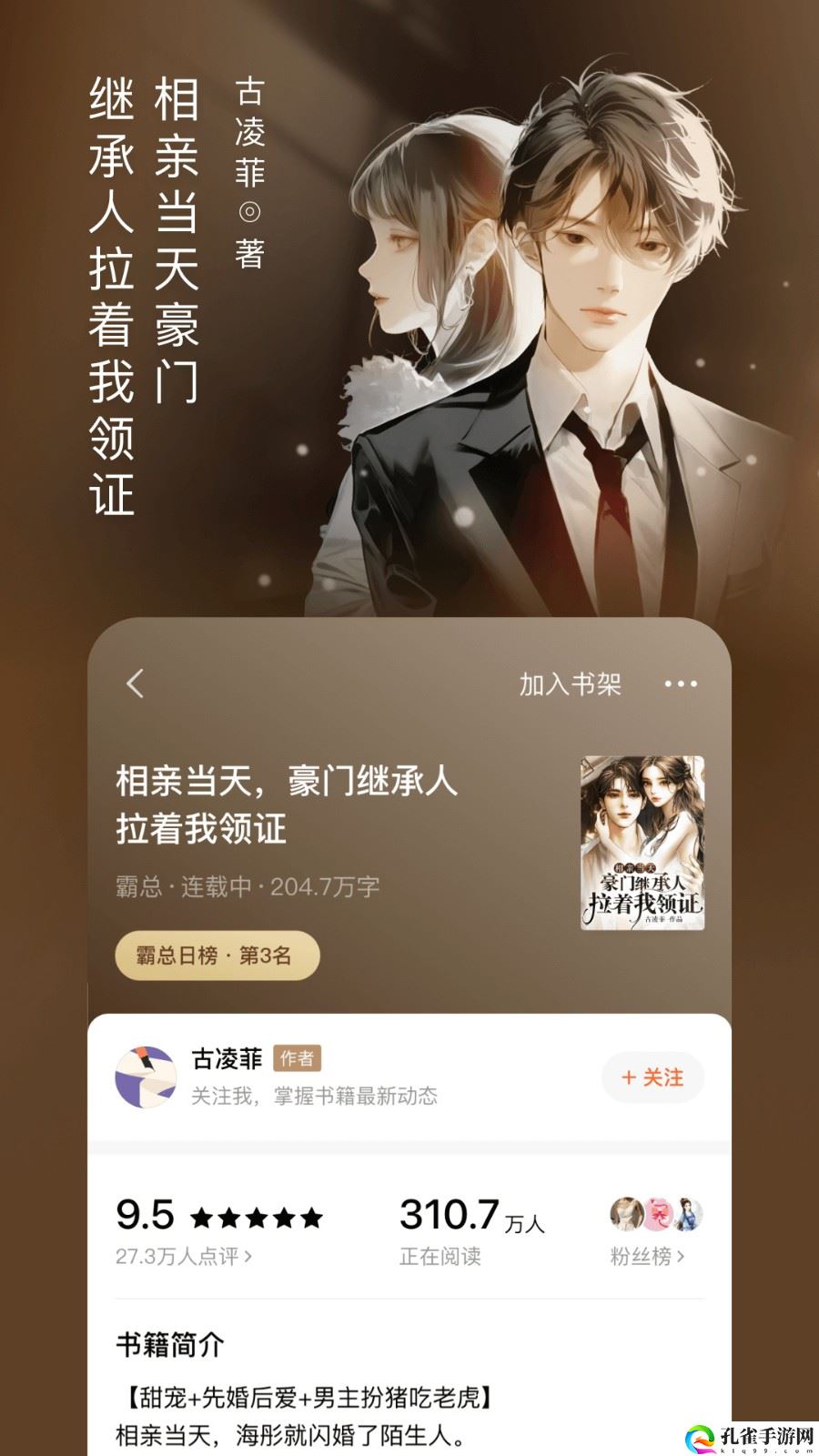Tap the fifth star to set rating
Screen dimensions: 819x1456
[x=309, y=1216]
